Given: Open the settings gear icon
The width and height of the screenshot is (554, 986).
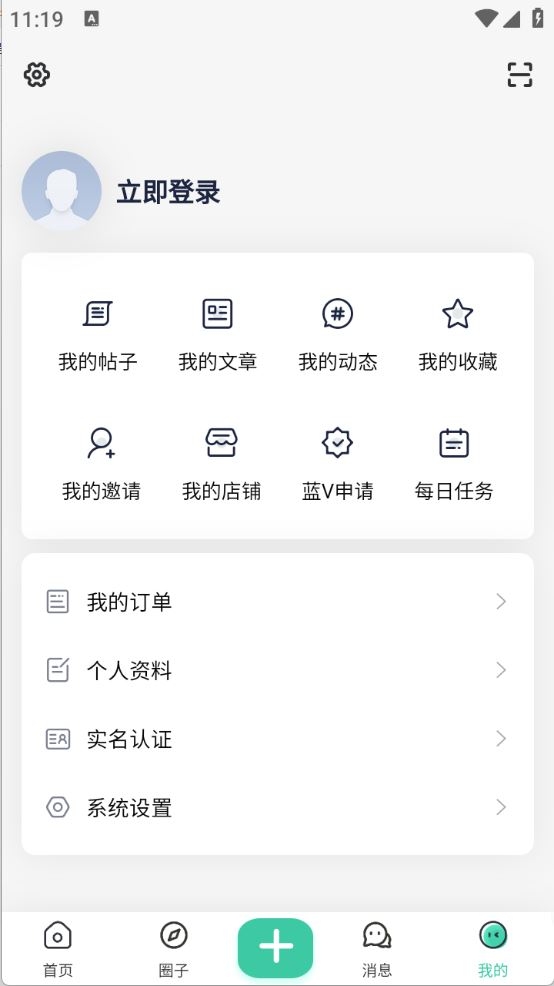Looking at the screenshot, I should [37, 75].
